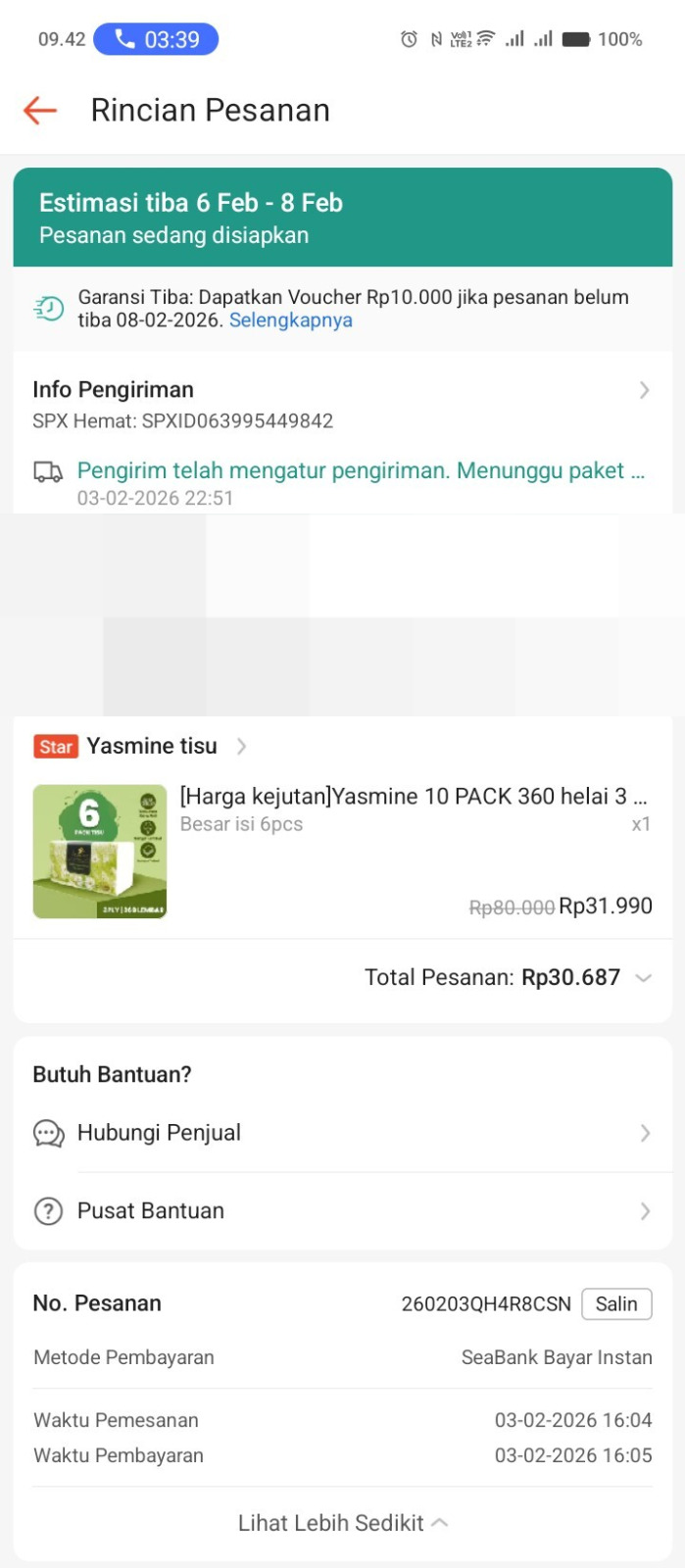Open the Yasmine 10 PACK tissue product
Image resolution: width=685 pixels, height=1568 pixels.
(412, 797)
